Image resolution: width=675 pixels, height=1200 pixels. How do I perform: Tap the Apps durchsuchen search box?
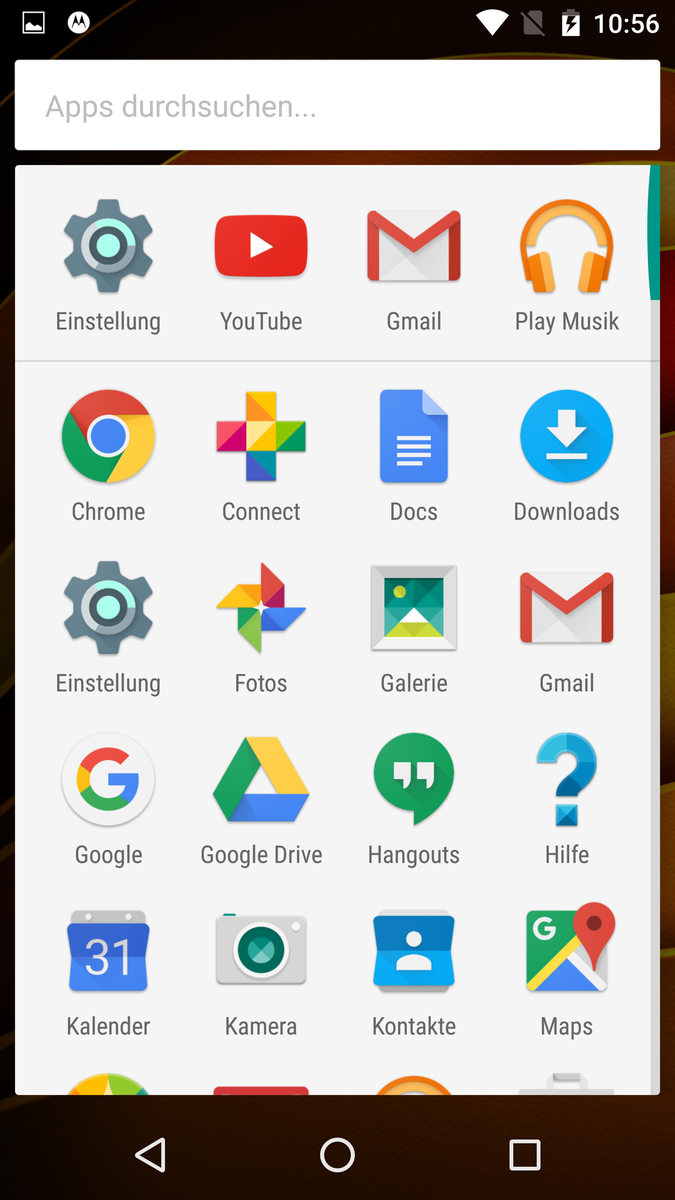point(337,106)
